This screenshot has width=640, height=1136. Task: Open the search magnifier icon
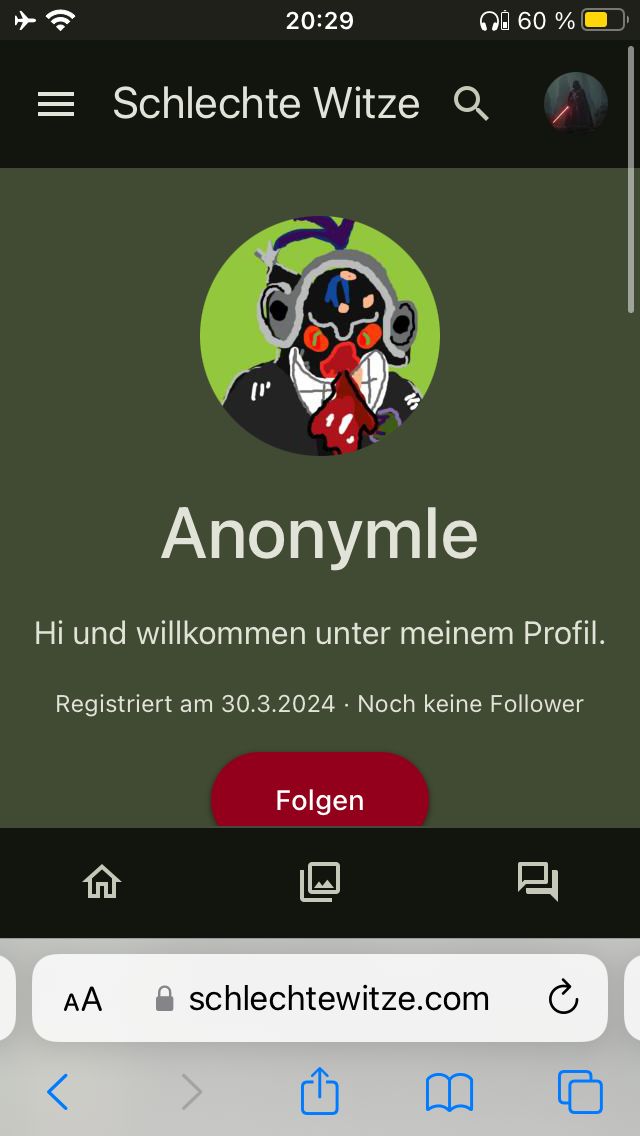point(471,103)
